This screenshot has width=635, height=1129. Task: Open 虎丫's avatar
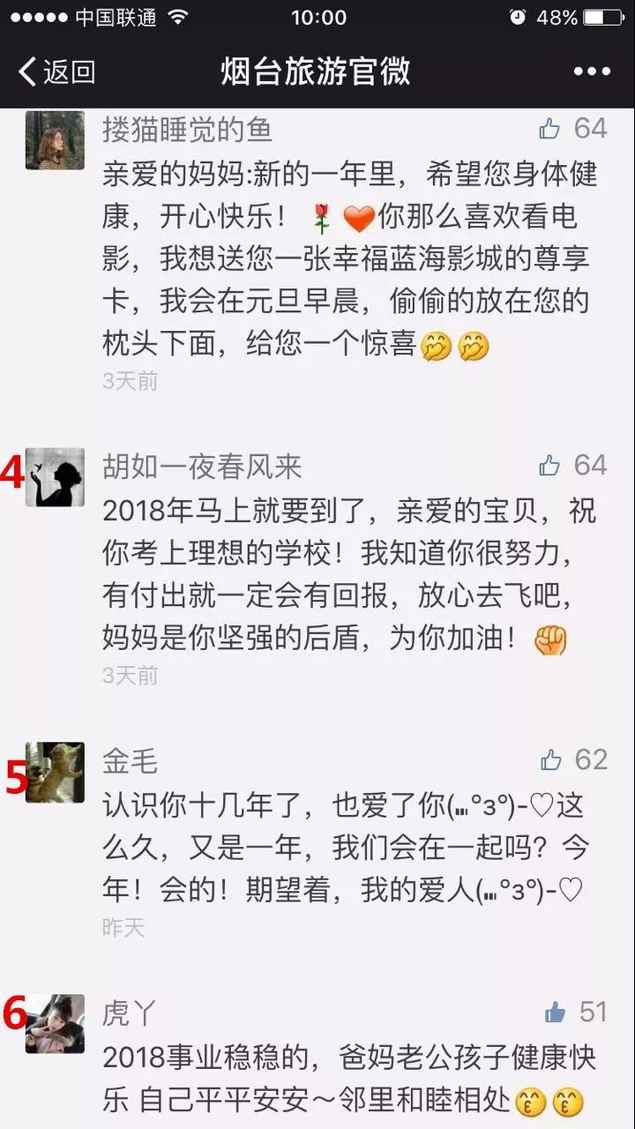pos(55,1023)
